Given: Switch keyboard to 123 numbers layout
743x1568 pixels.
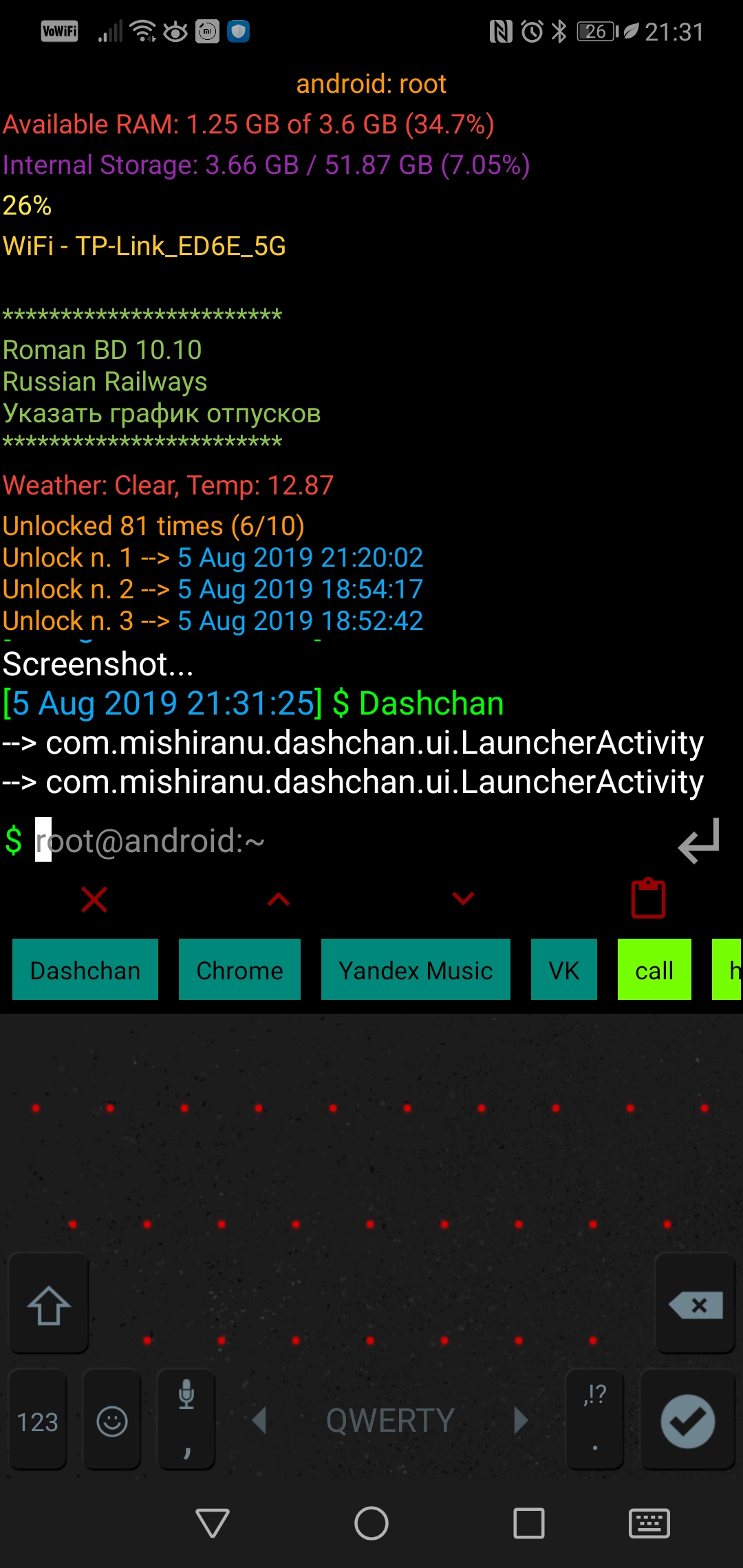Looking at the screenshot, I should pyautogui.click(x=37, y=1419).
